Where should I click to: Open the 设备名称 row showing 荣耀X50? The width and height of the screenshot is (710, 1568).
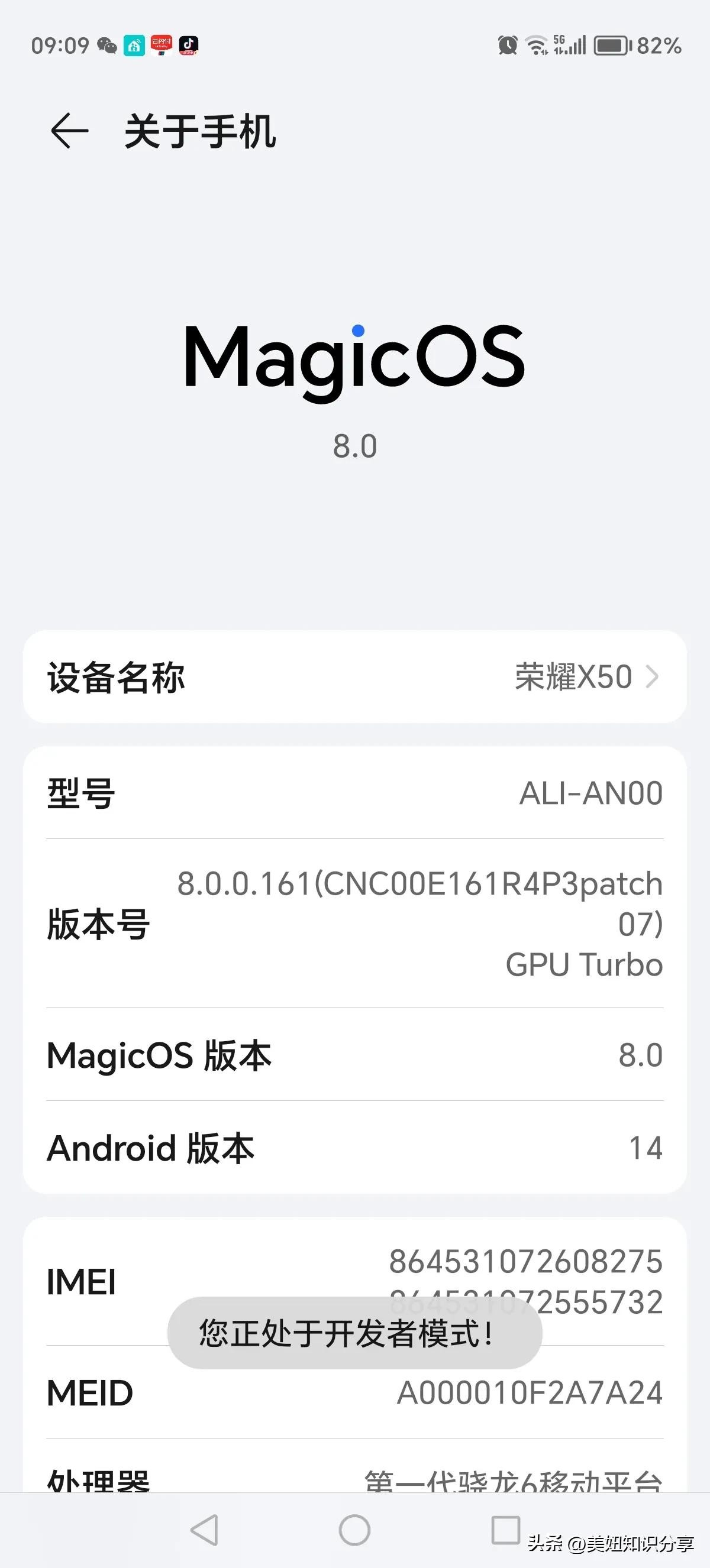tap(355, 677)
